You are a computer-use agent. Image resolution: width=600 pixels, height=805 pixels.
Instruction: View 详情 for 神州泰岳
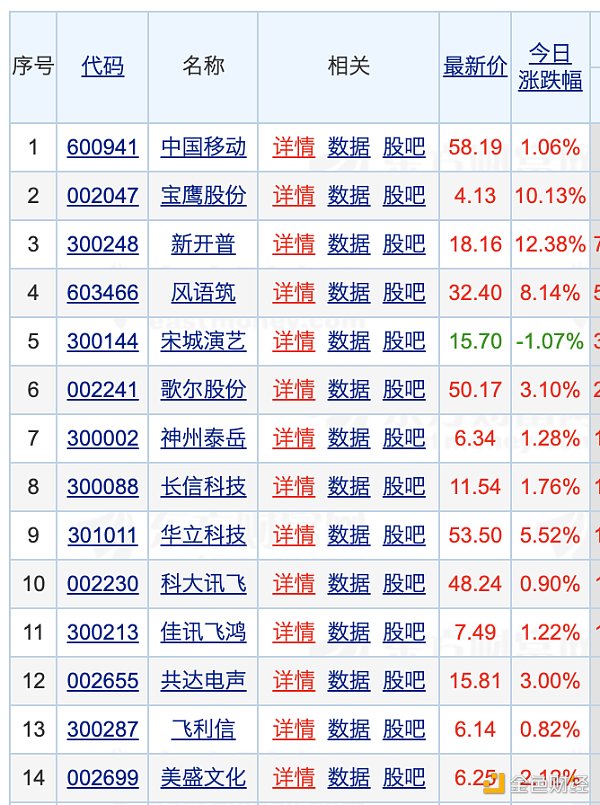[294, 438]
